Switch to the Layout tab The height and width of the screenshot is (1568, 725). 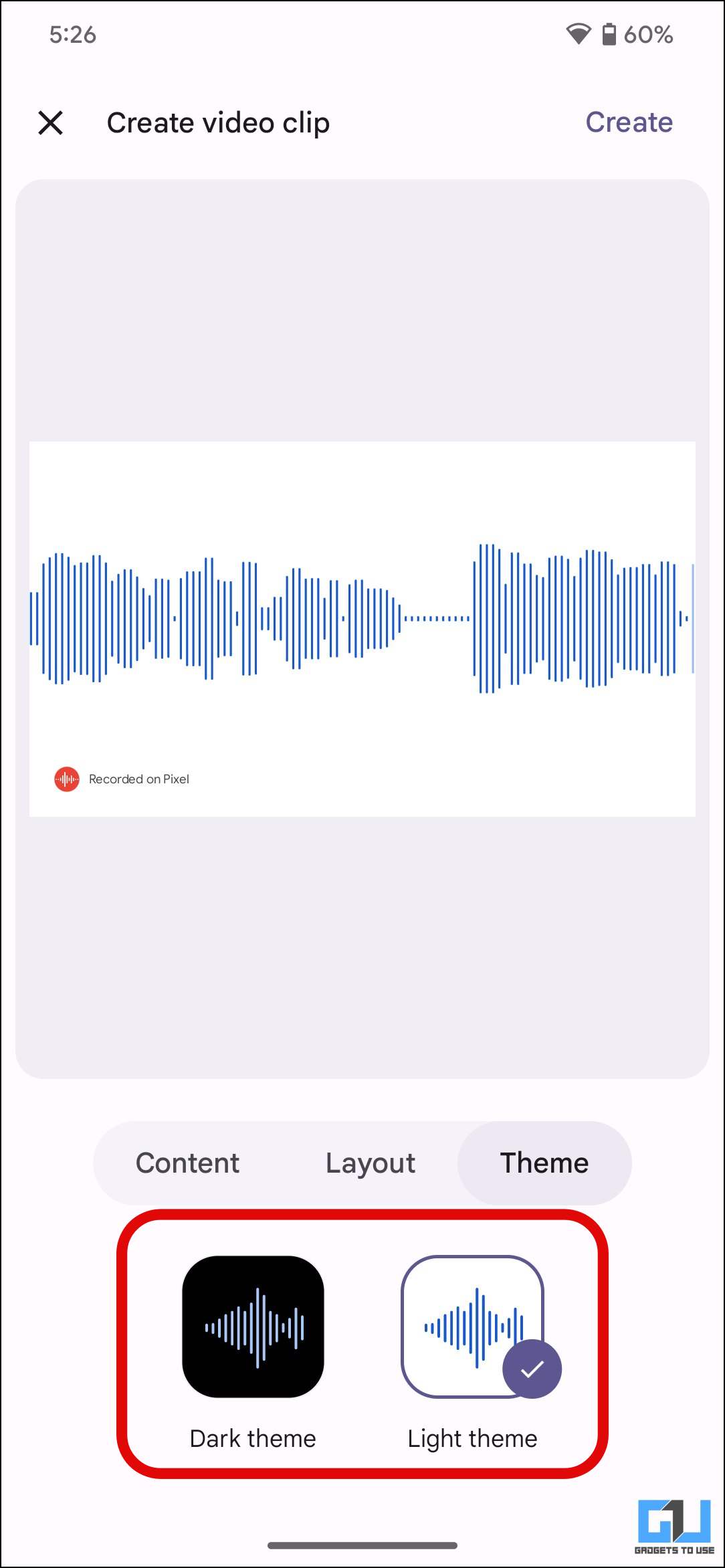click(370, 1163)
